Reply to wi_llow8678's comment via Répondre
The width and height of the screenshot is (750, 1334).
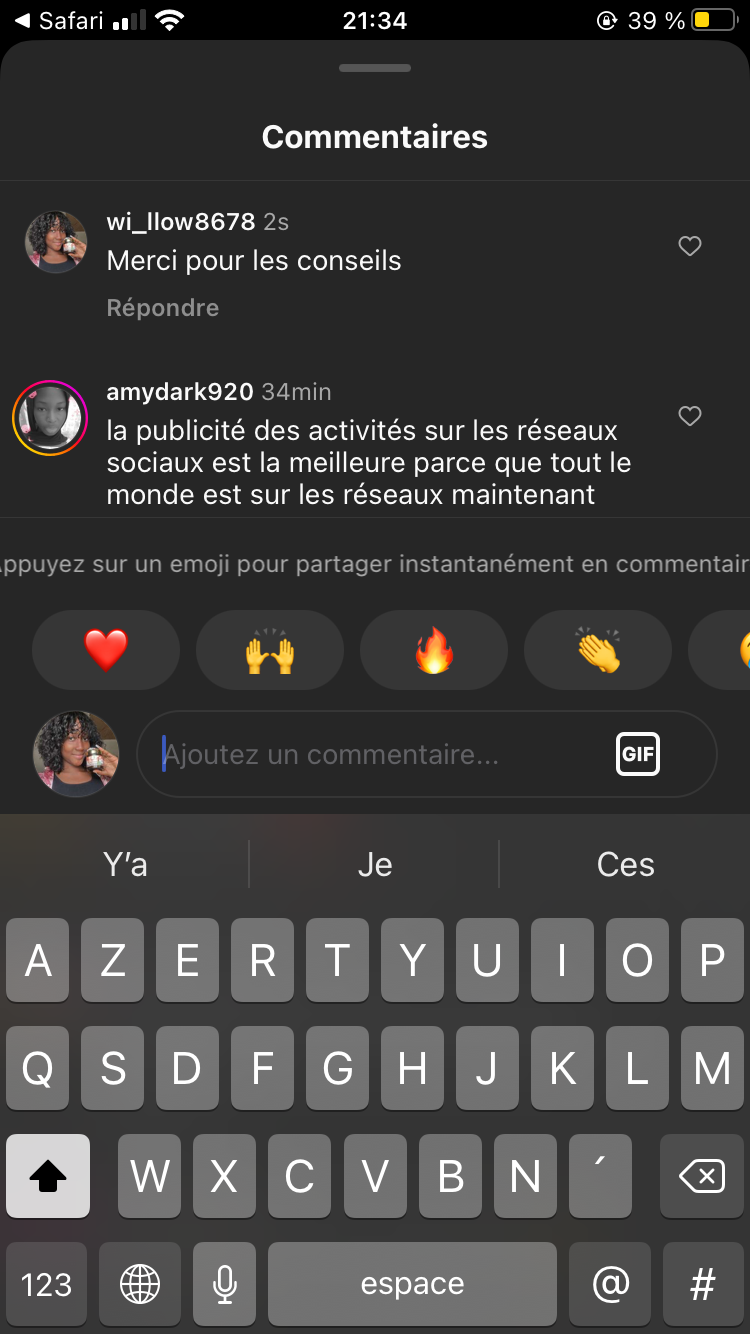[x=163, y=308]
